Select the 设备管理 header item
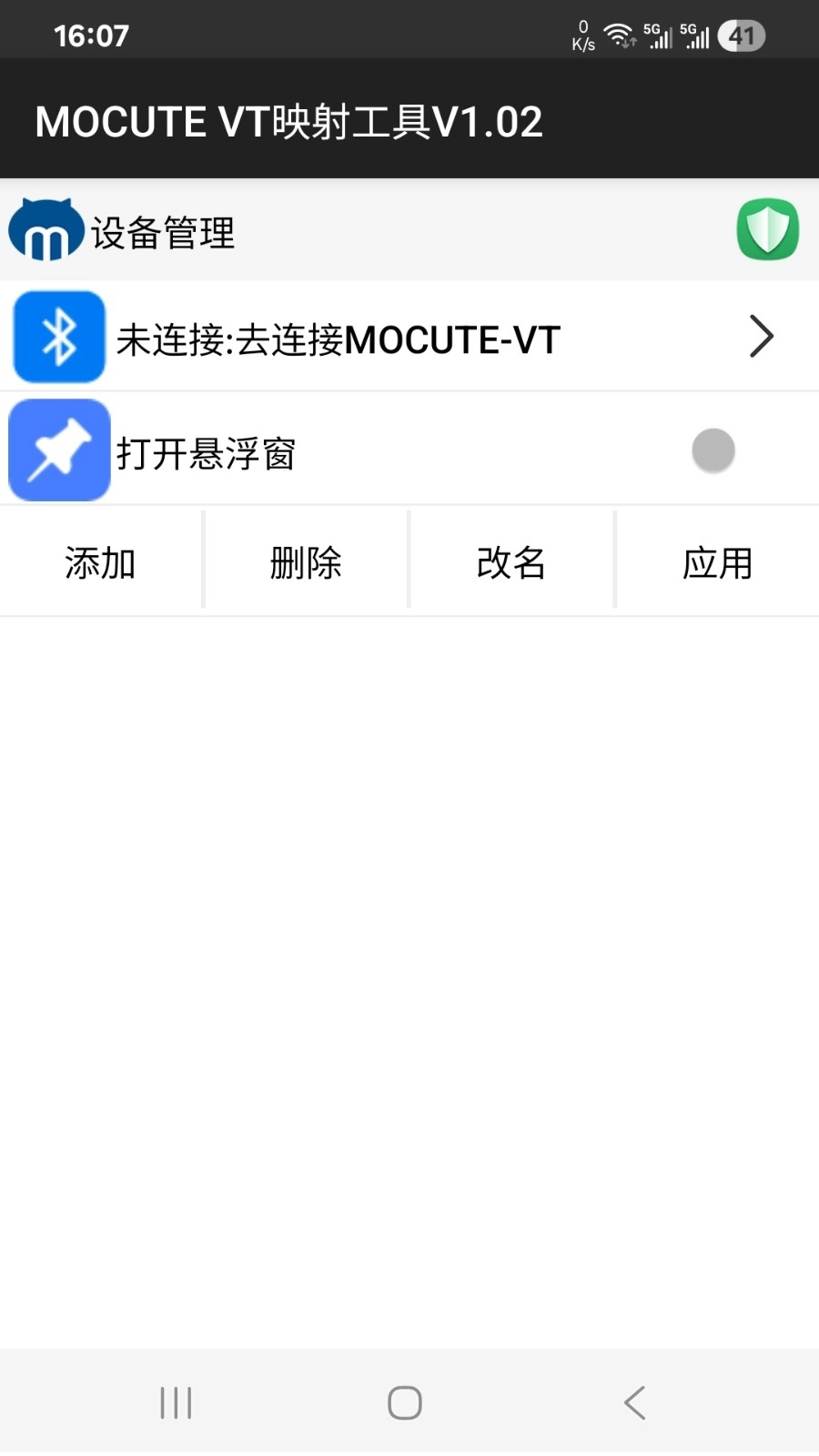Screen dimensions: 819x1456 [162, 232]
